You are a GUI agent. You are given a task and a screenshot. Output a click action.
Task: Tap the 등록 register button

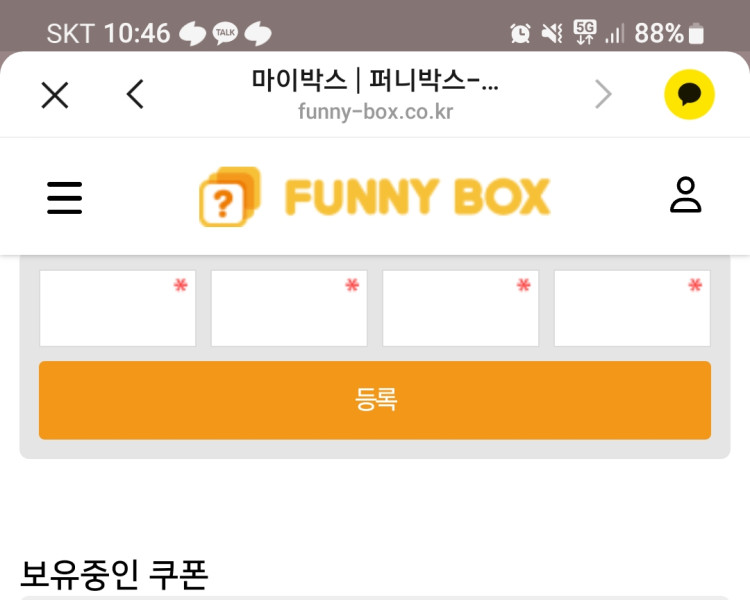point(375,400)
